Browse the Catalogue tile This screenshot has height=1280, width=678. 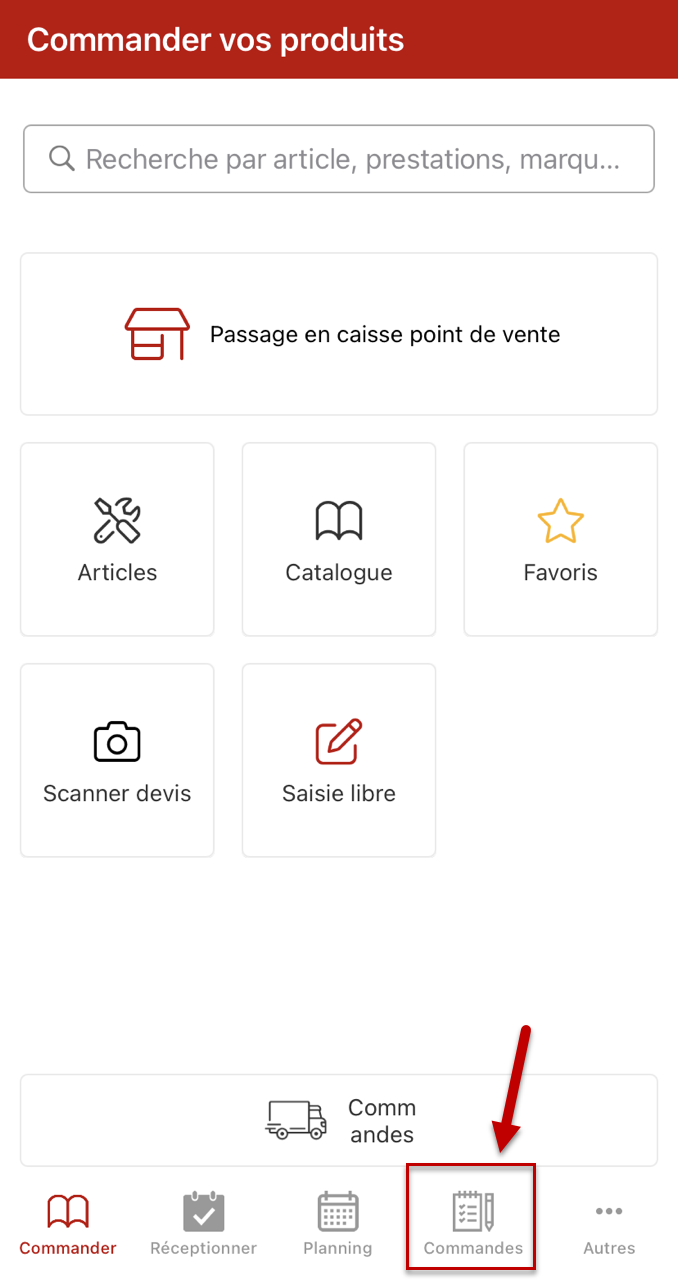pos(339,539)
